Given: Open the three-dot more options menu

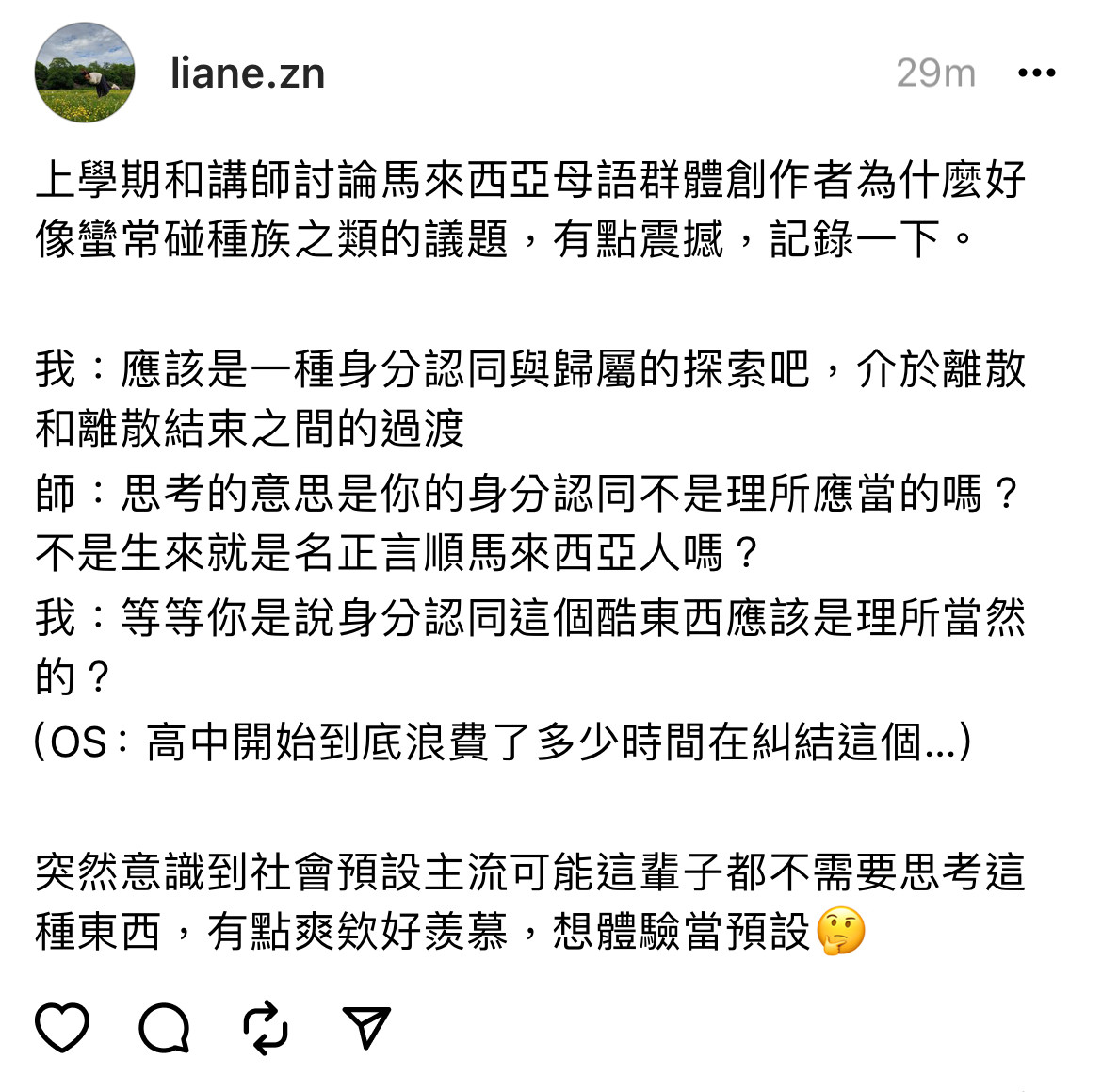Looking at the screenshot, I should pyautogui.click(x=1037, y=73).
